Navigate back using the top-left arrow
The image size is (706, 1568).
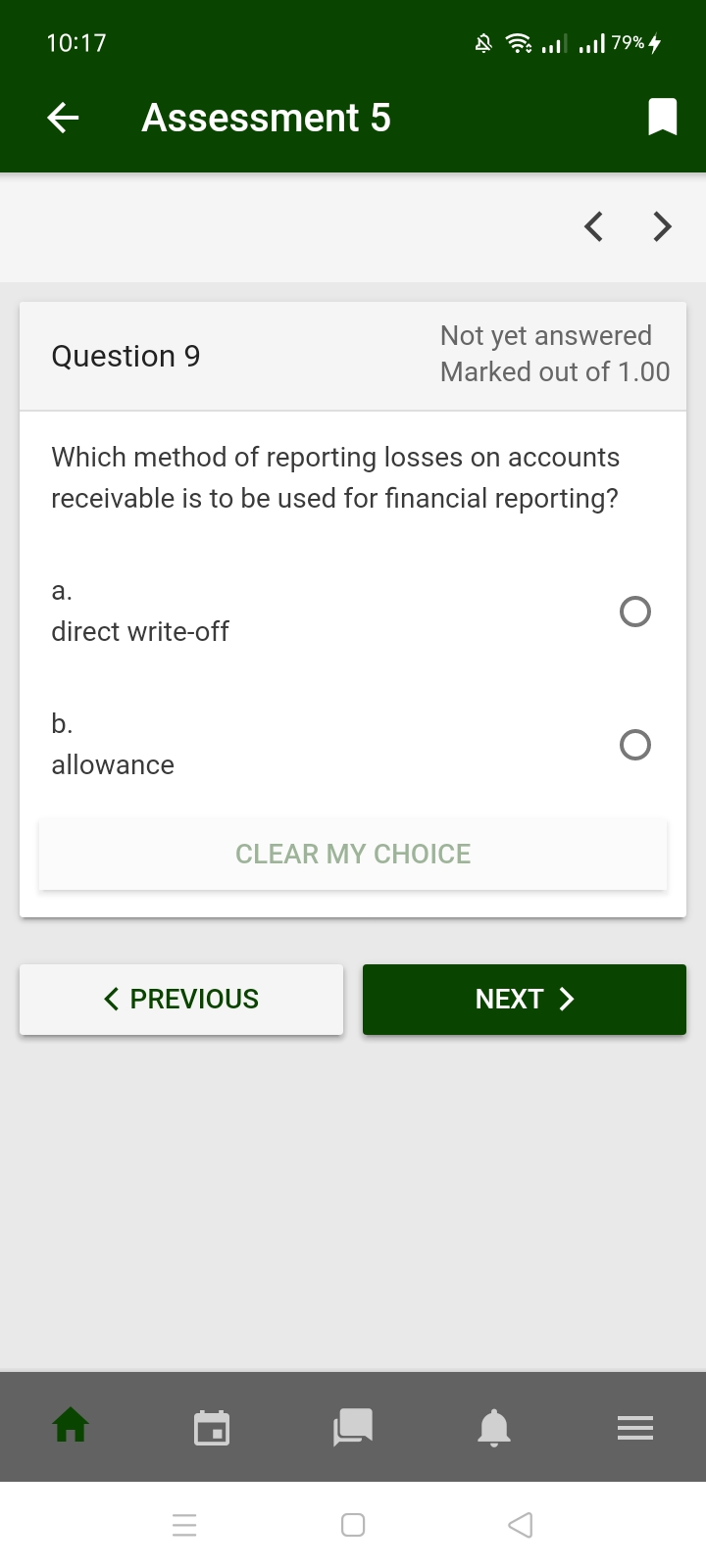(62, 117)
